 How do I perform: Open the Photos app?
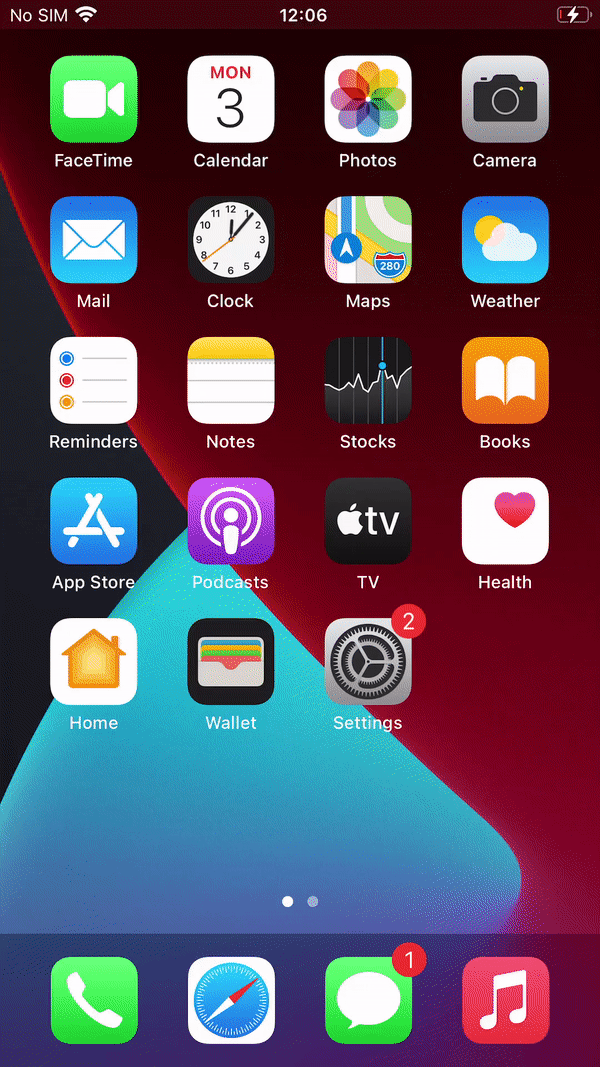[367, 99]
